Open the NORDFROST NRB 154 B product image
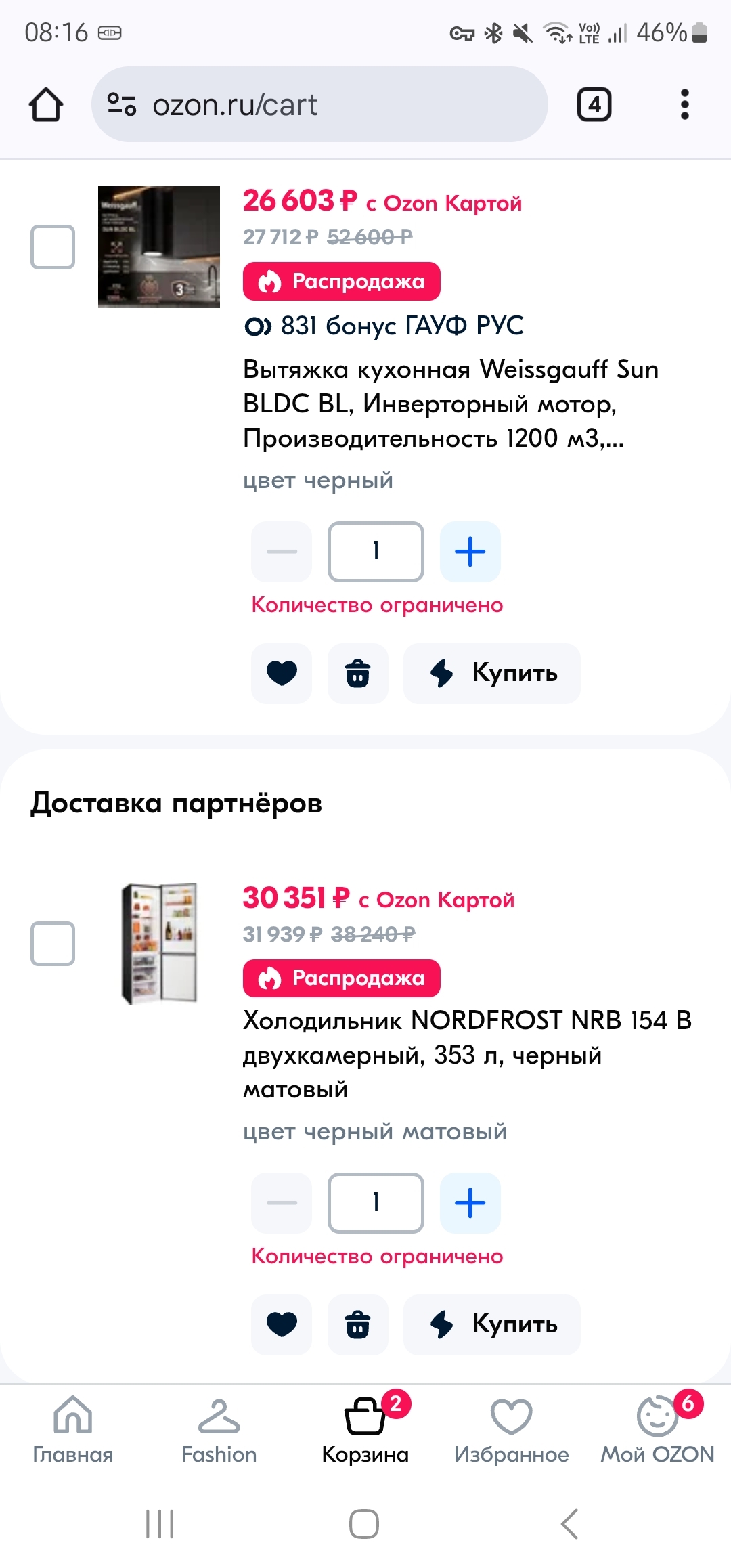This screenshot has width=731, height=1568. (x=159, y=944)
